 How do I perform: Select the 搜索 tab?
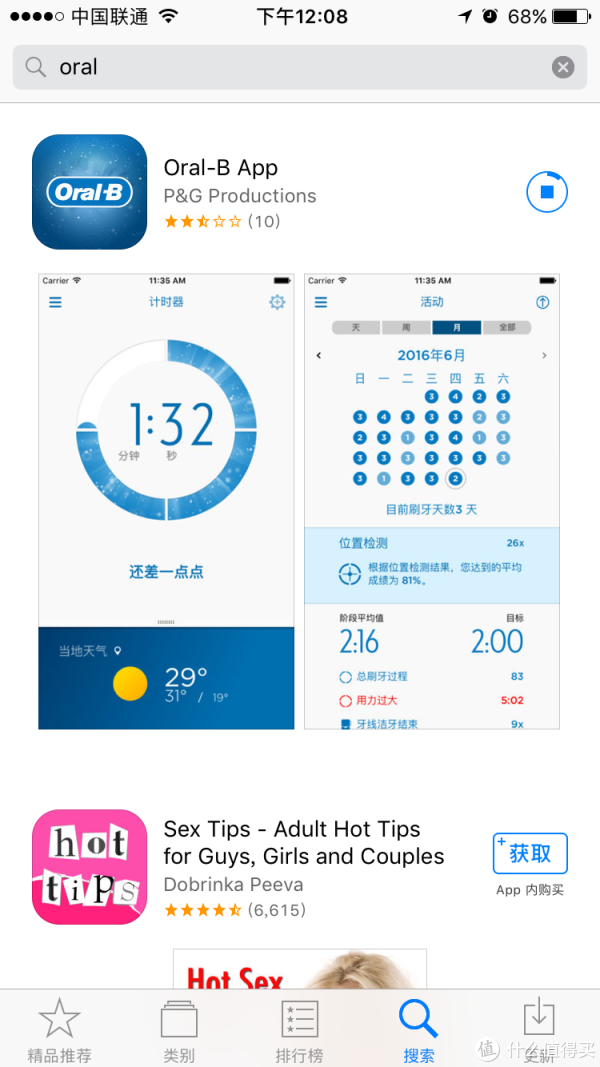click(419, 1030)
